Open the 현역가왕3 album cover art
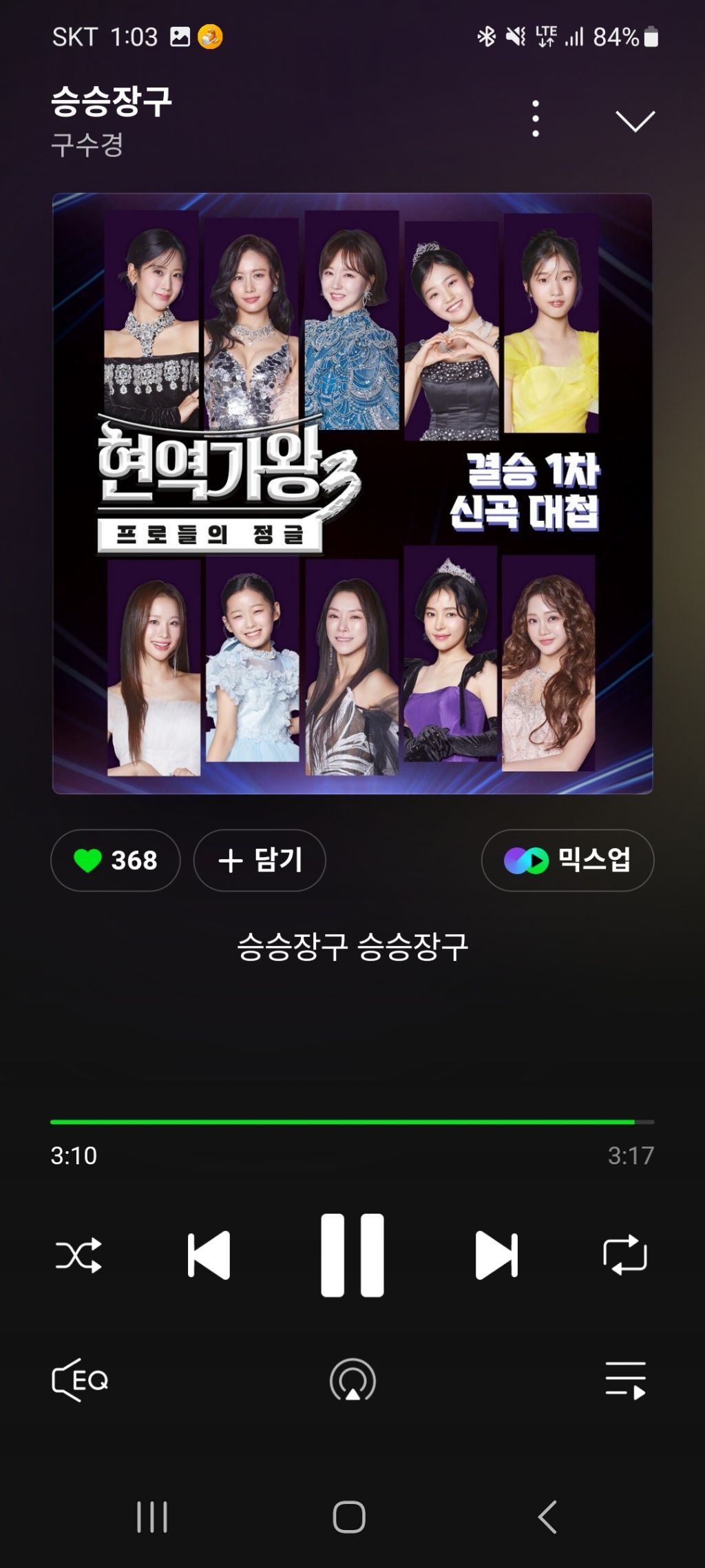The width and height of the screenshot is (705, 1568). click(352, 493)
